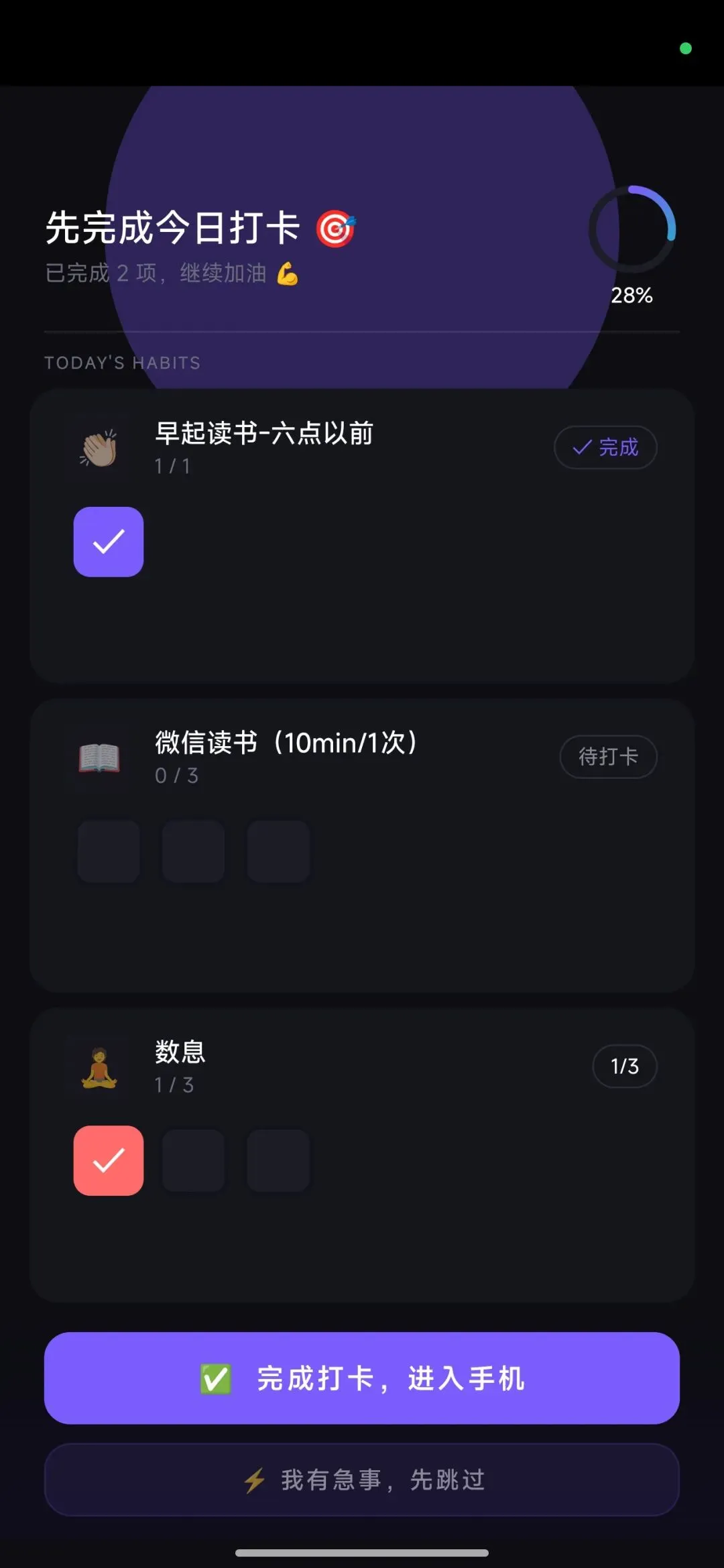Check second box for 数息
Image resolution: width=724 pixels, height=1568 pixels.
[193, 1160]
